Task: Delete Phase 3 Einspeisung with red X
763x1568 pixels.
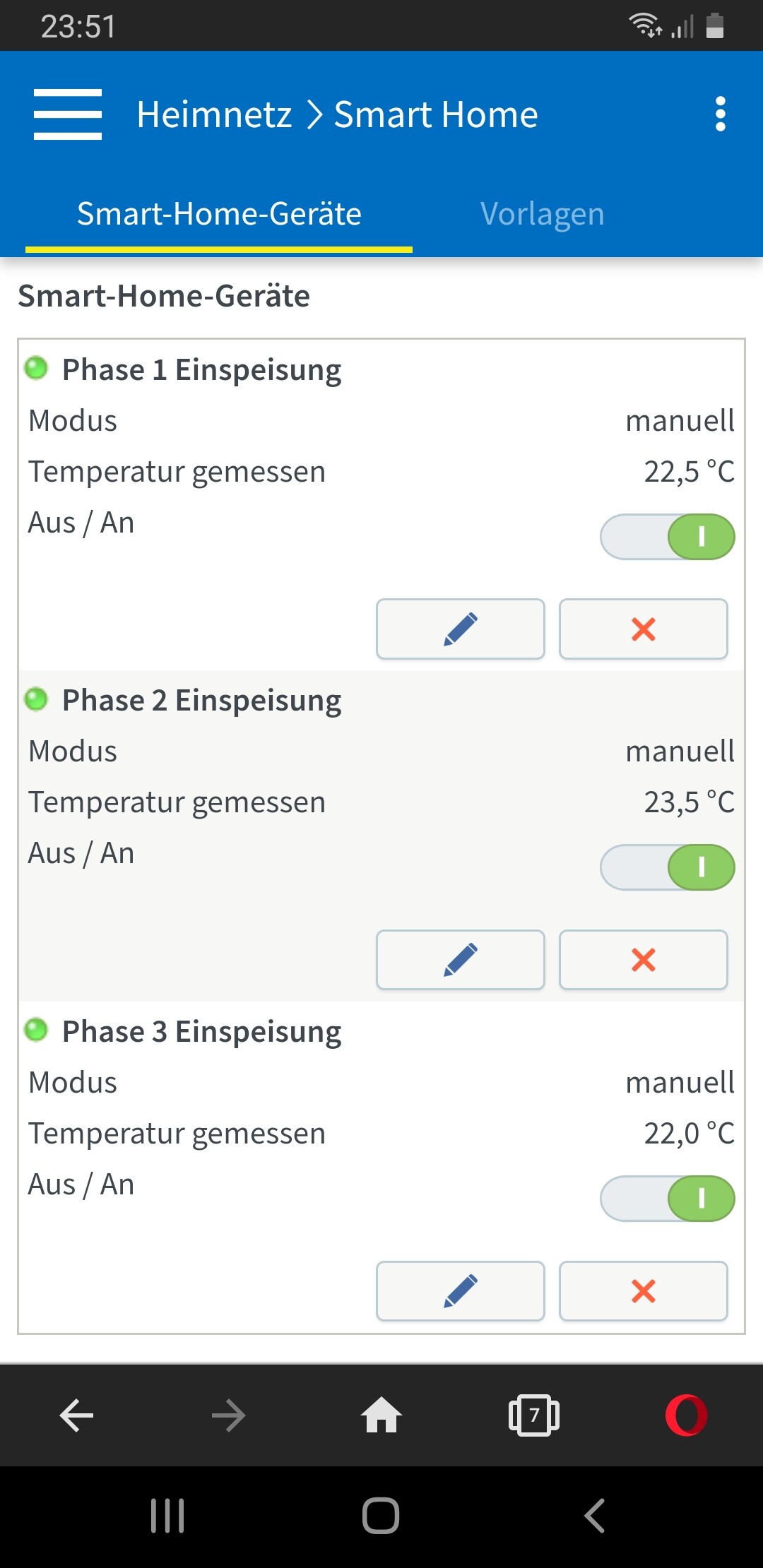Action: coord(643,1291)
